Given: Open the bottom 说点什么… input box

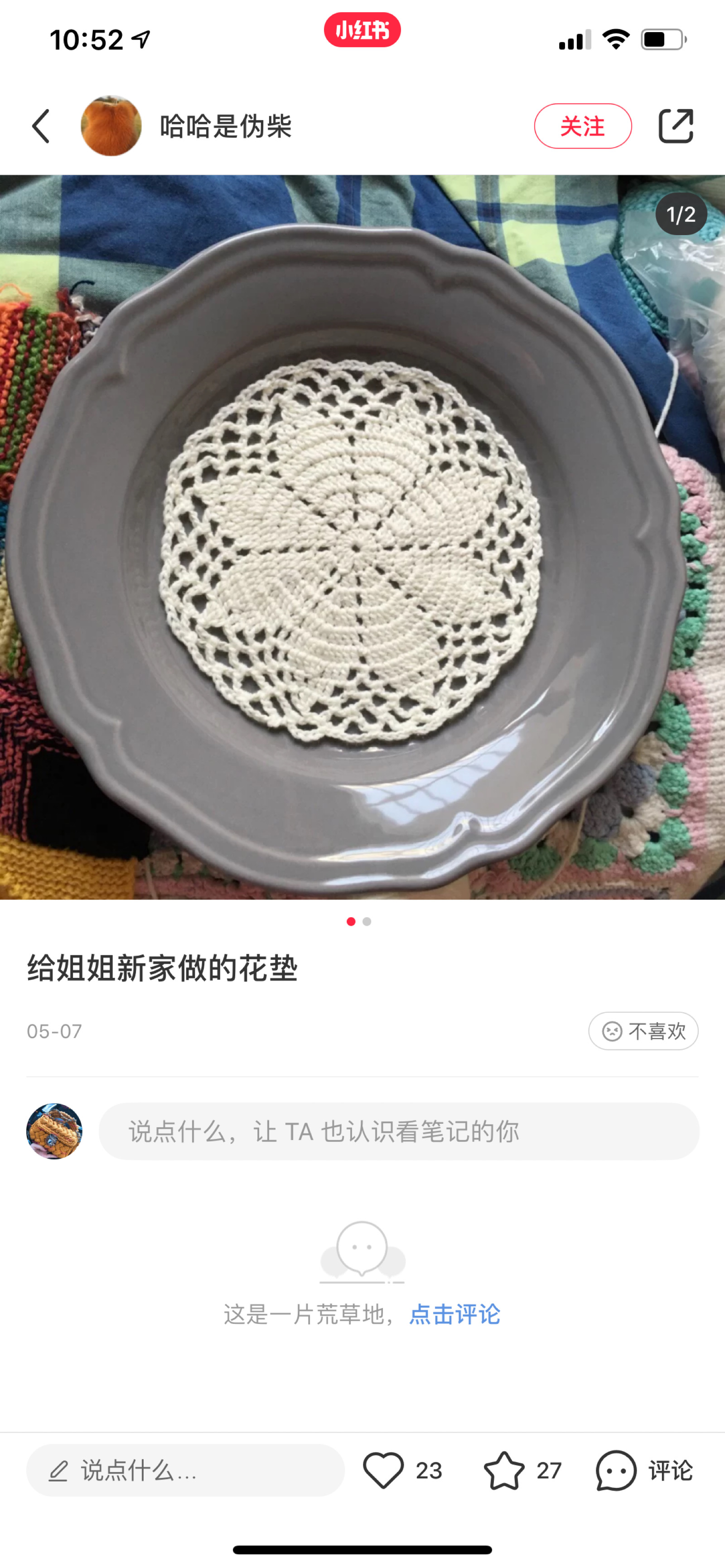Looking at the screenshot, I should [x=185, y=1470].
